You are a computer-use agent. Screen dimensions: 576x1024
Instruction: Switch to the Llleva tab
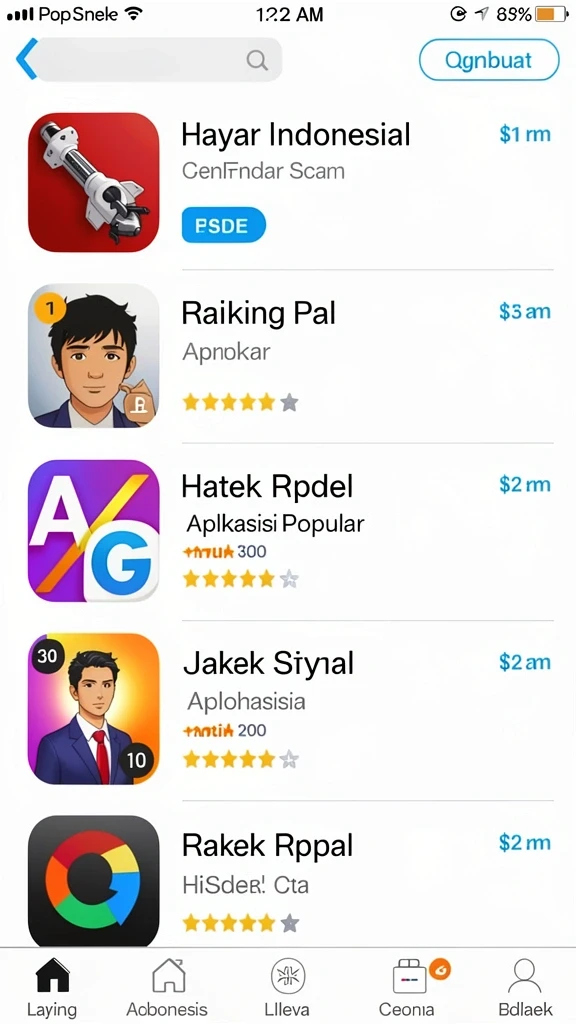288,986
